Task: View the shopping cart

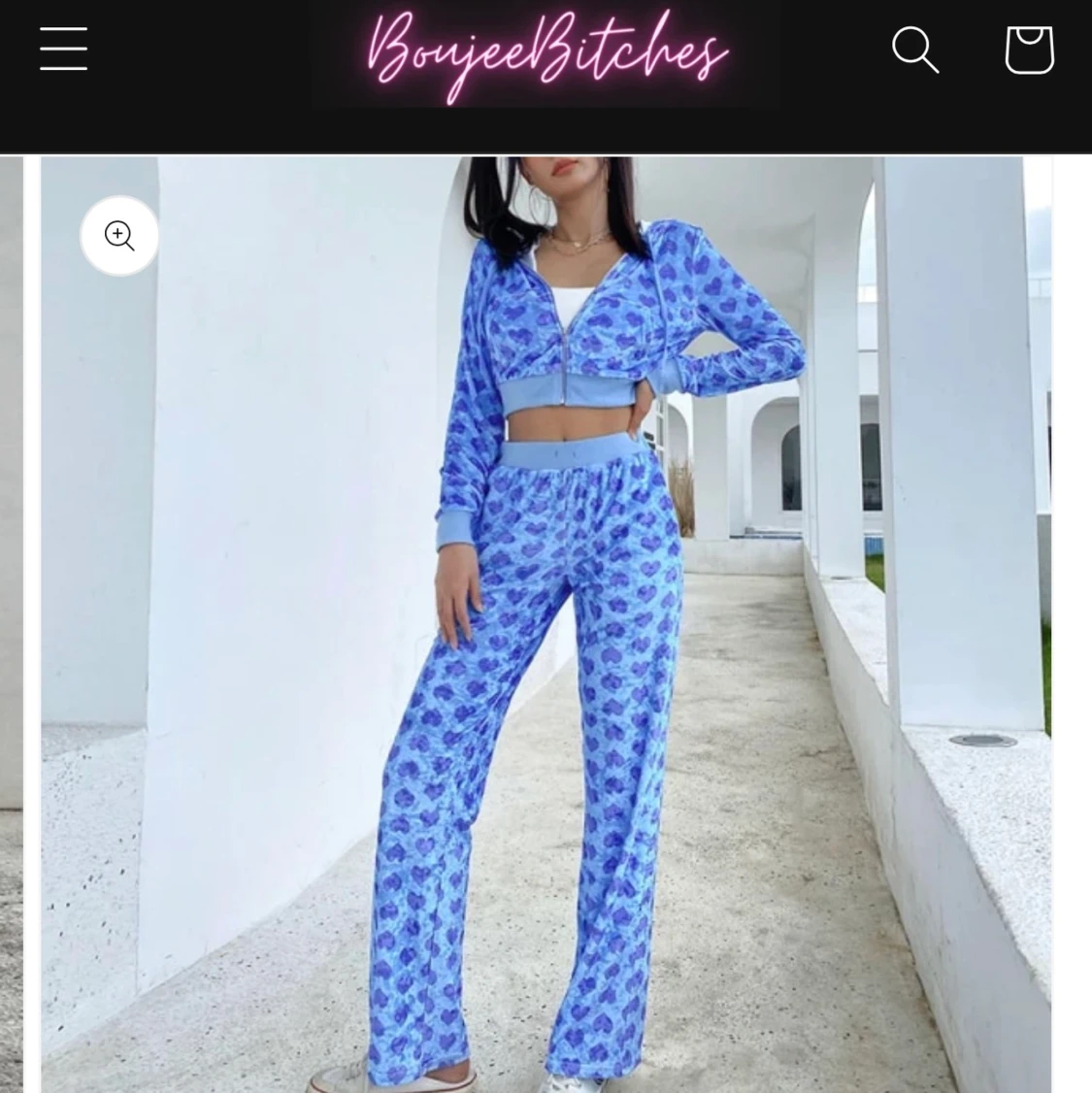Action: pyautogui.click(x=1029, y=50)
